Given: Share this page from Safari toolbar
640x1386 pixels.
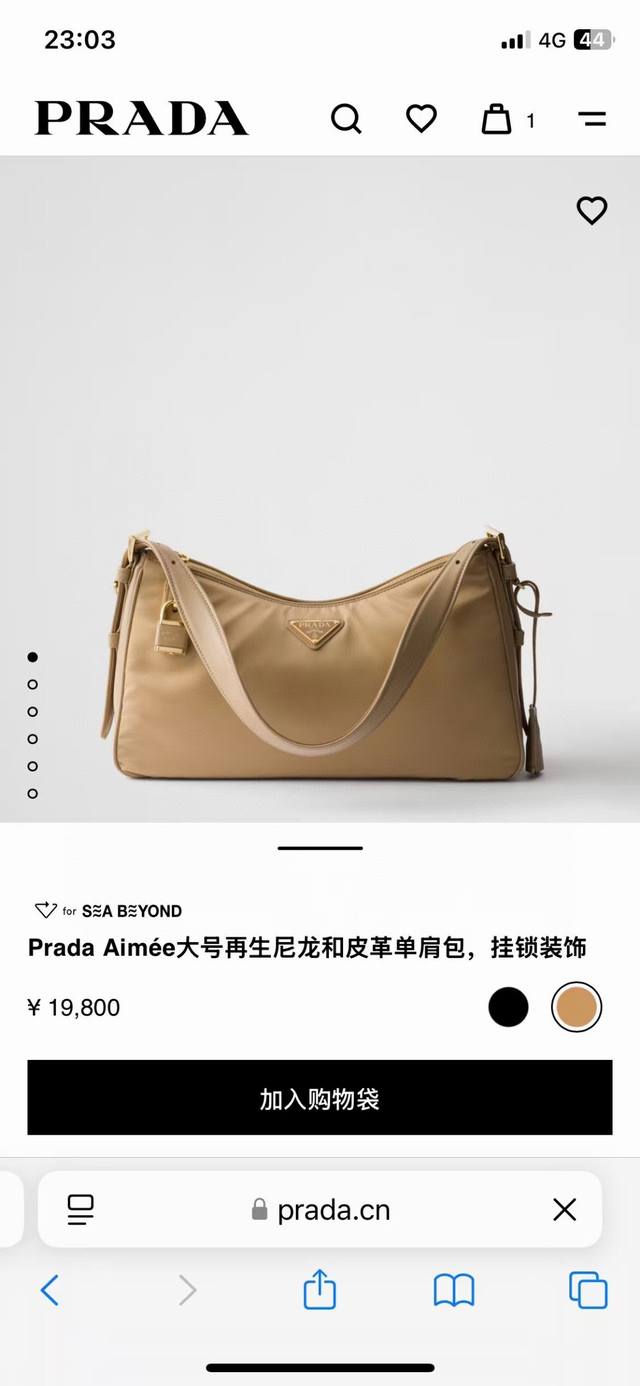Looking at the screenshot, I should coord(319,1290).
